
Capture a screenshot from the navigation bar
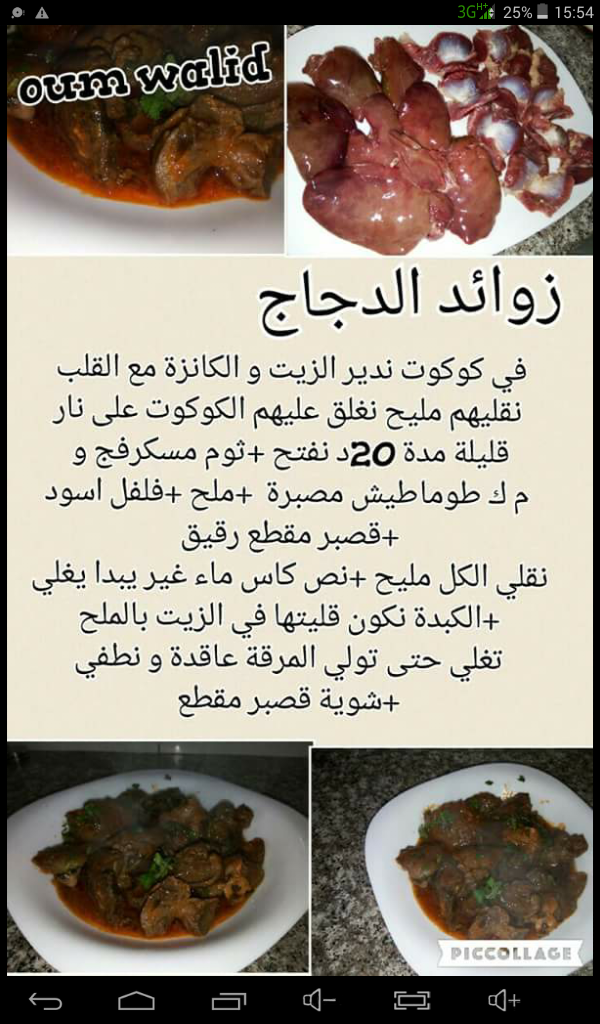coord(412,1000)
